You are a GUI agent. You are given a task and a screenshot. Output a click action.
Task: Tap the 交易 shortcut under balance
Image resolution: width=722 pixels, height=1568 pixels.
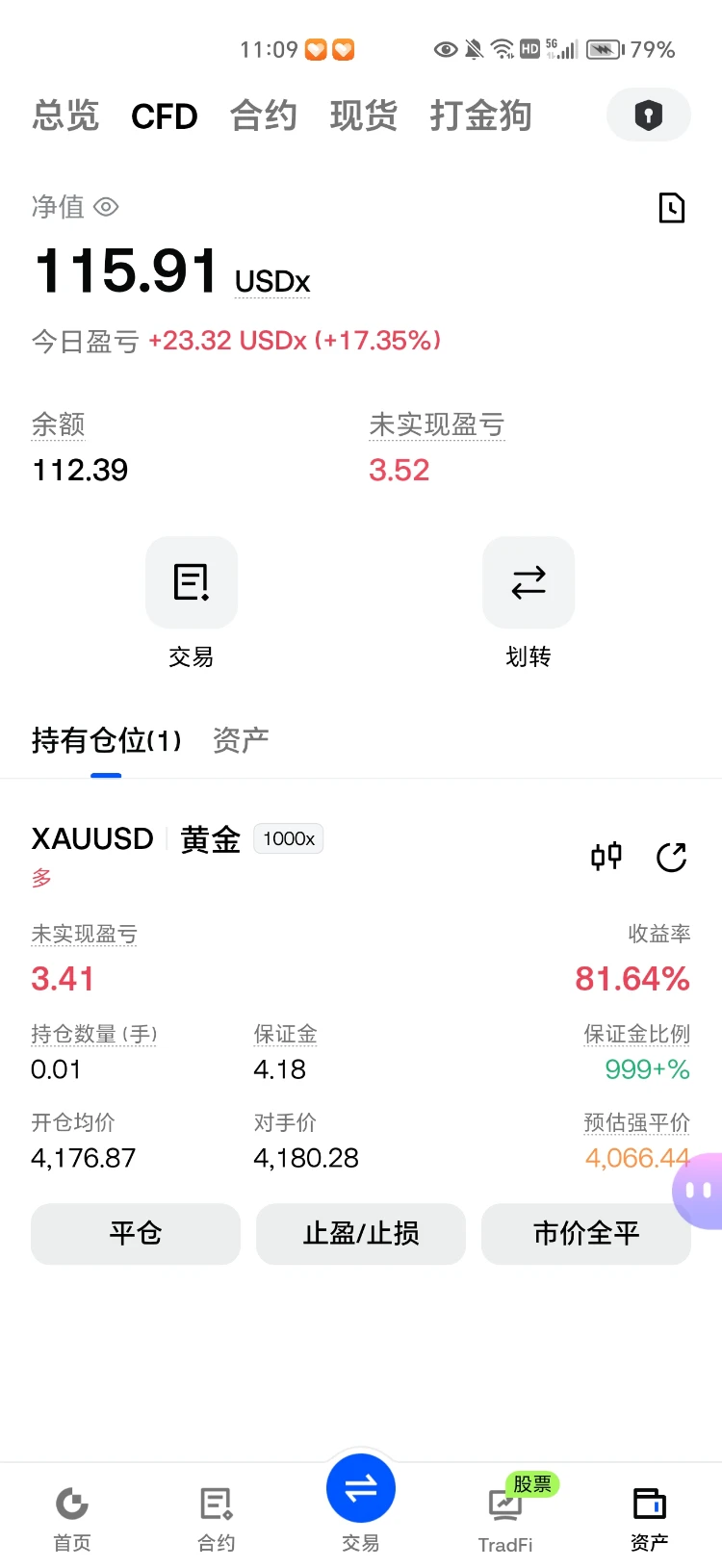click(x=191, y=603)
